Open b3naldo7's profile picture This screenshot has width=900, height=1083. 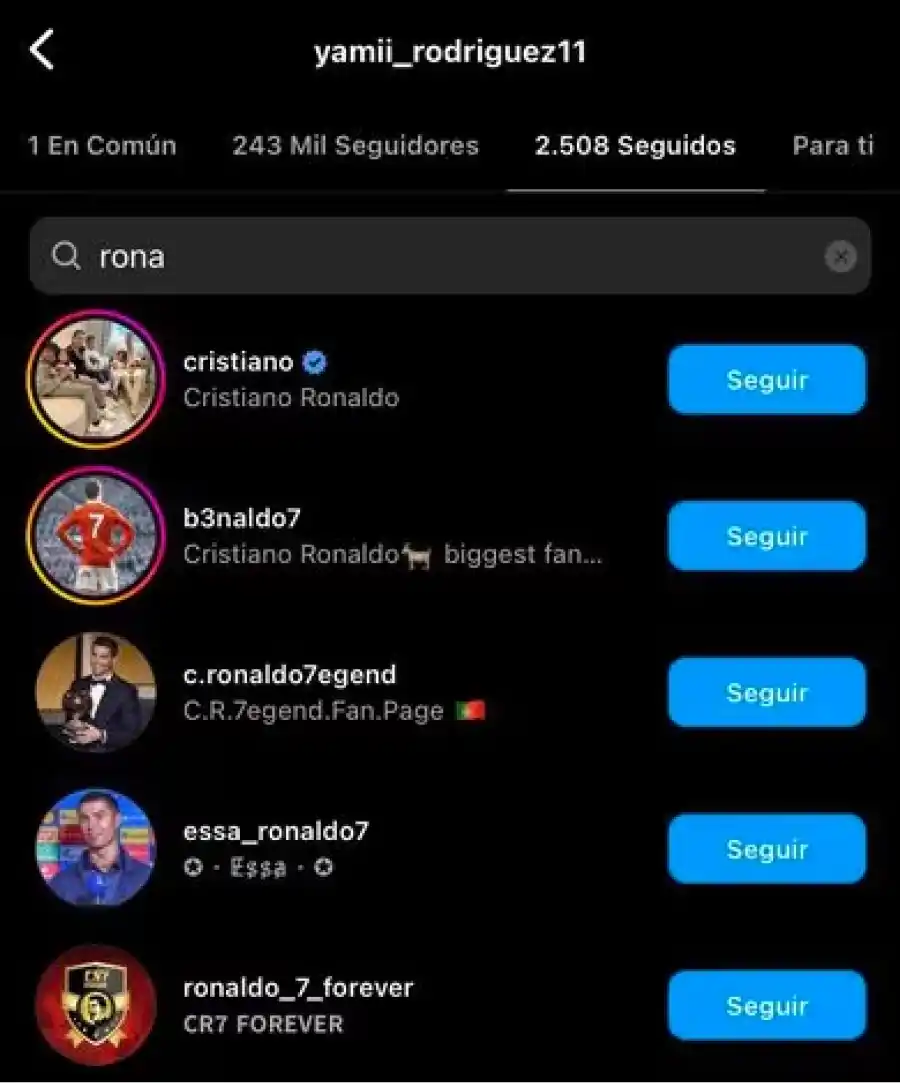(x=94, y=536)
